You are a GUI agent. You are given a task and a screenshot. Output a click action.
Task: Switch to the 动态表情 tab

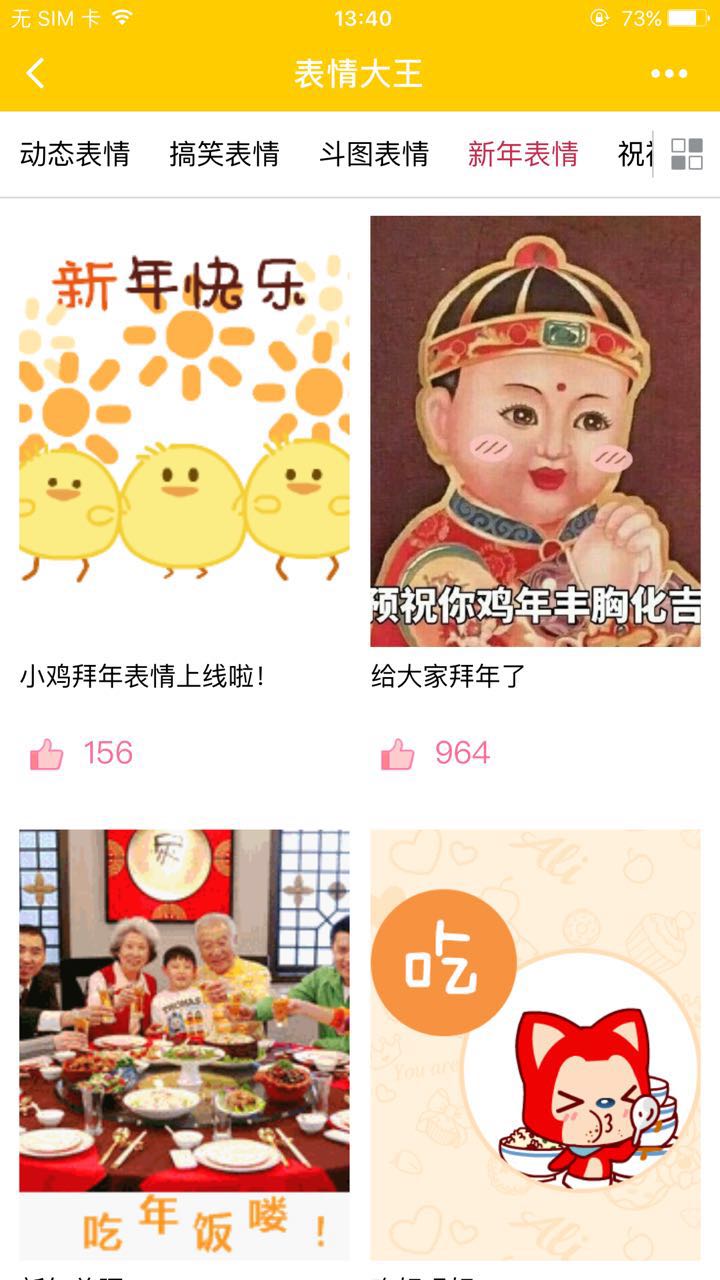pos(75,154)
